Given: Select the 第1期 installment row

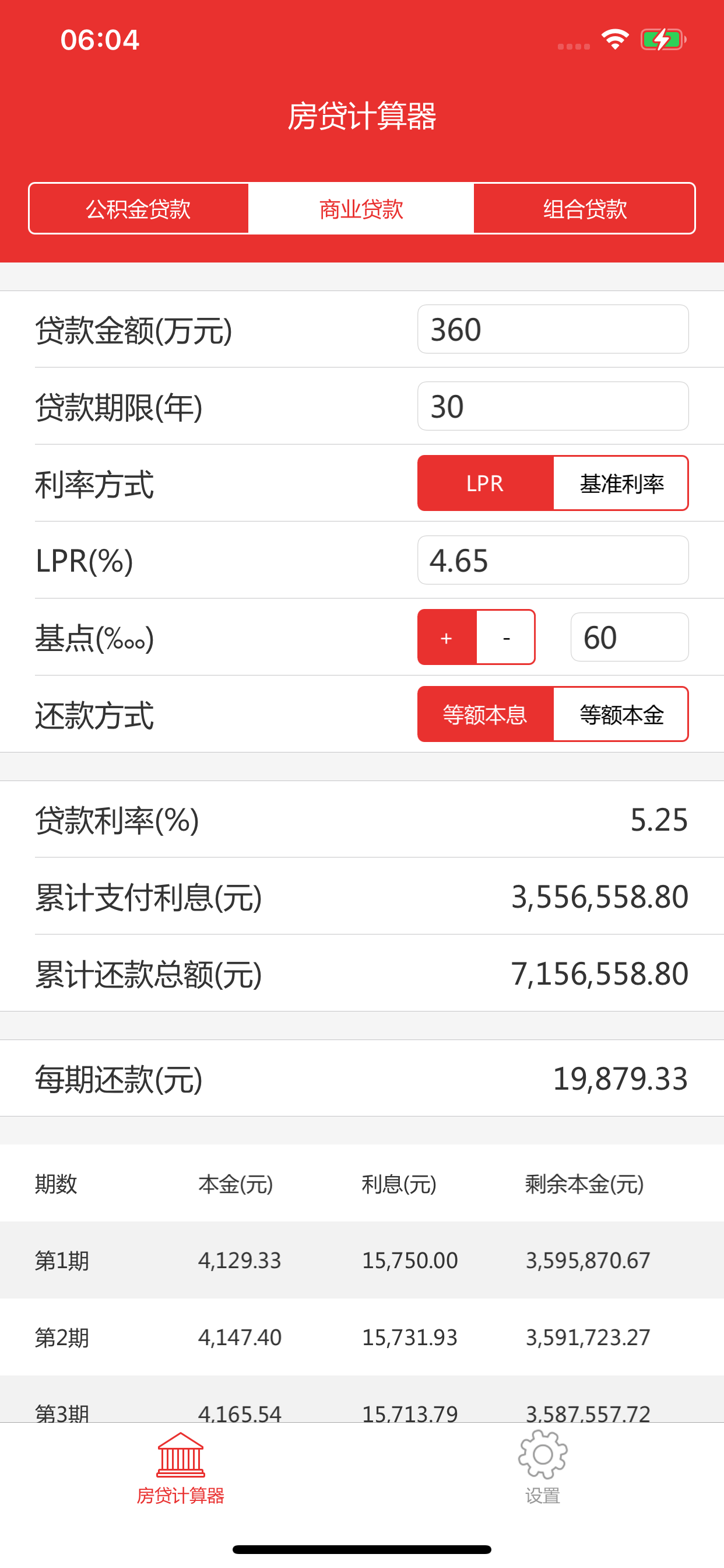Looking at the screenshot, I should (x=361, y=1260).
